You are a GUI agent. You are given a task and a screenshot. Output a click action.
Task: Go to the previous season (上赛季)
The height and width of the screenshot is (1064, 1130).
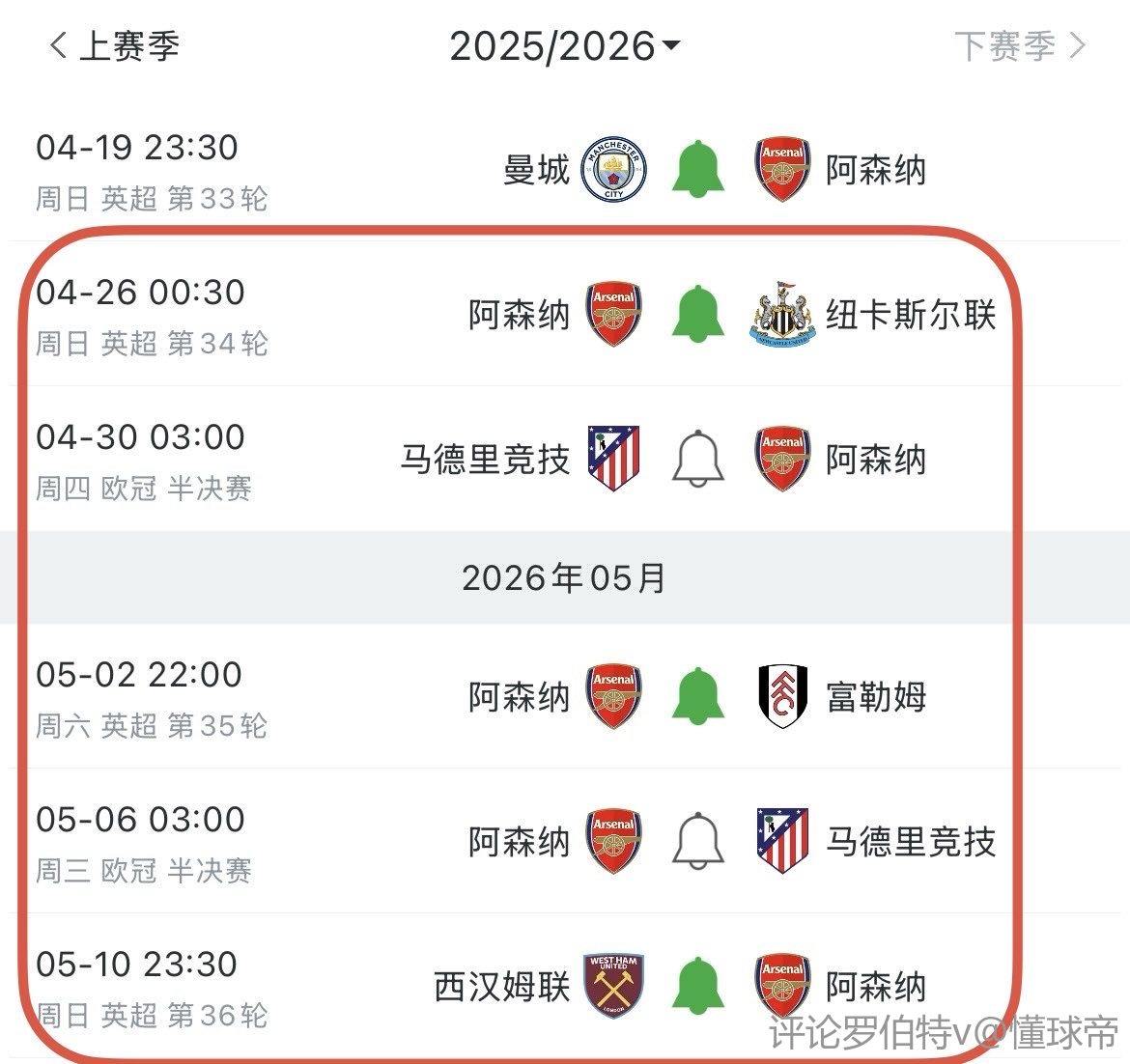click(114, 46)
